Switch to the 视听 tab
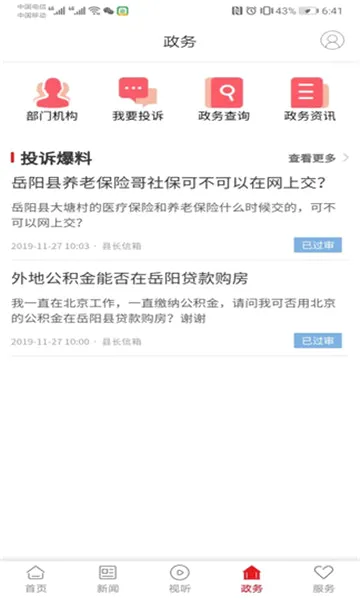360x600 pixels. [180, 579]
